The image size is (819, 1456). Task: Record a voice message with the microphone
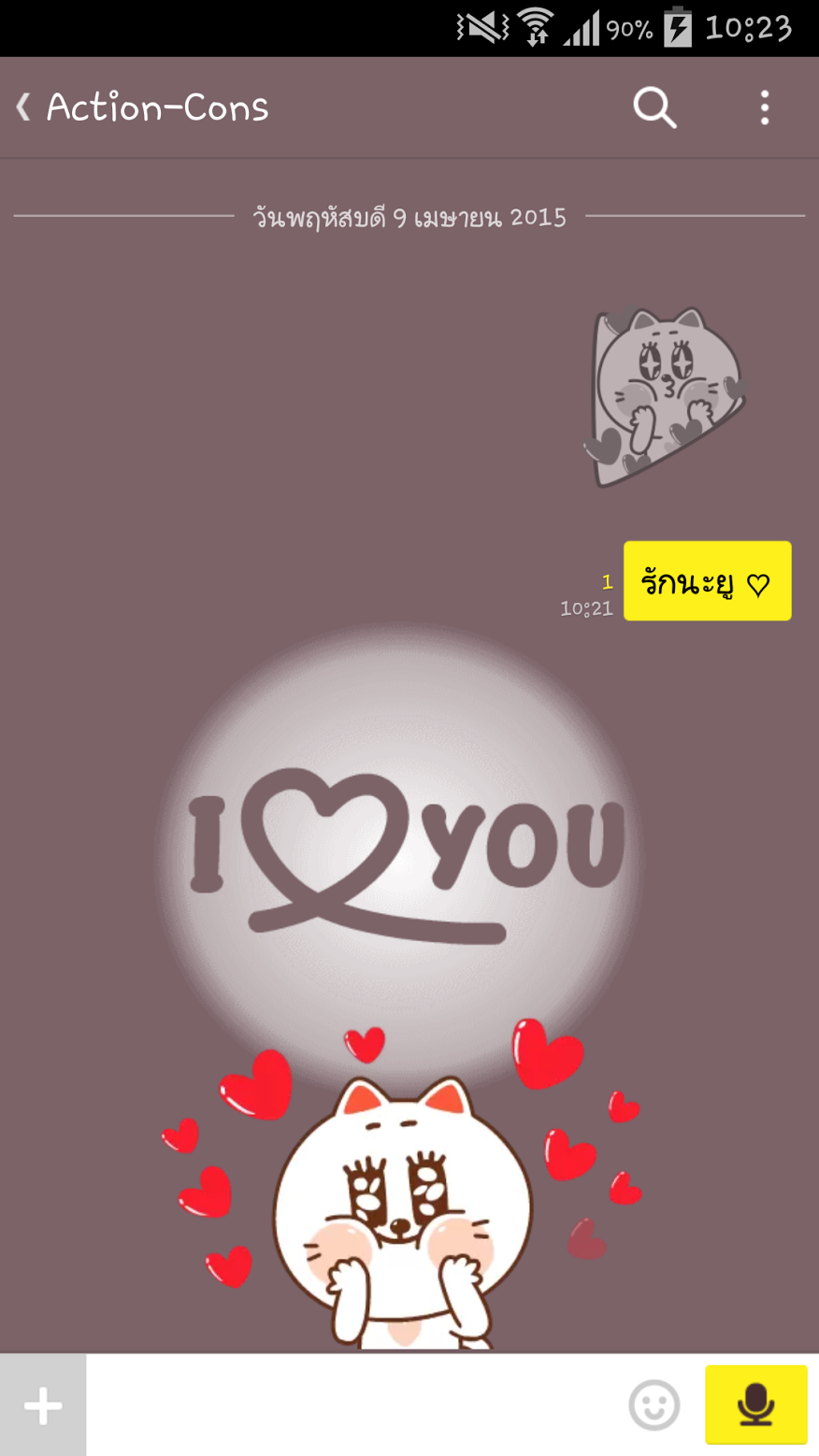755,1405
